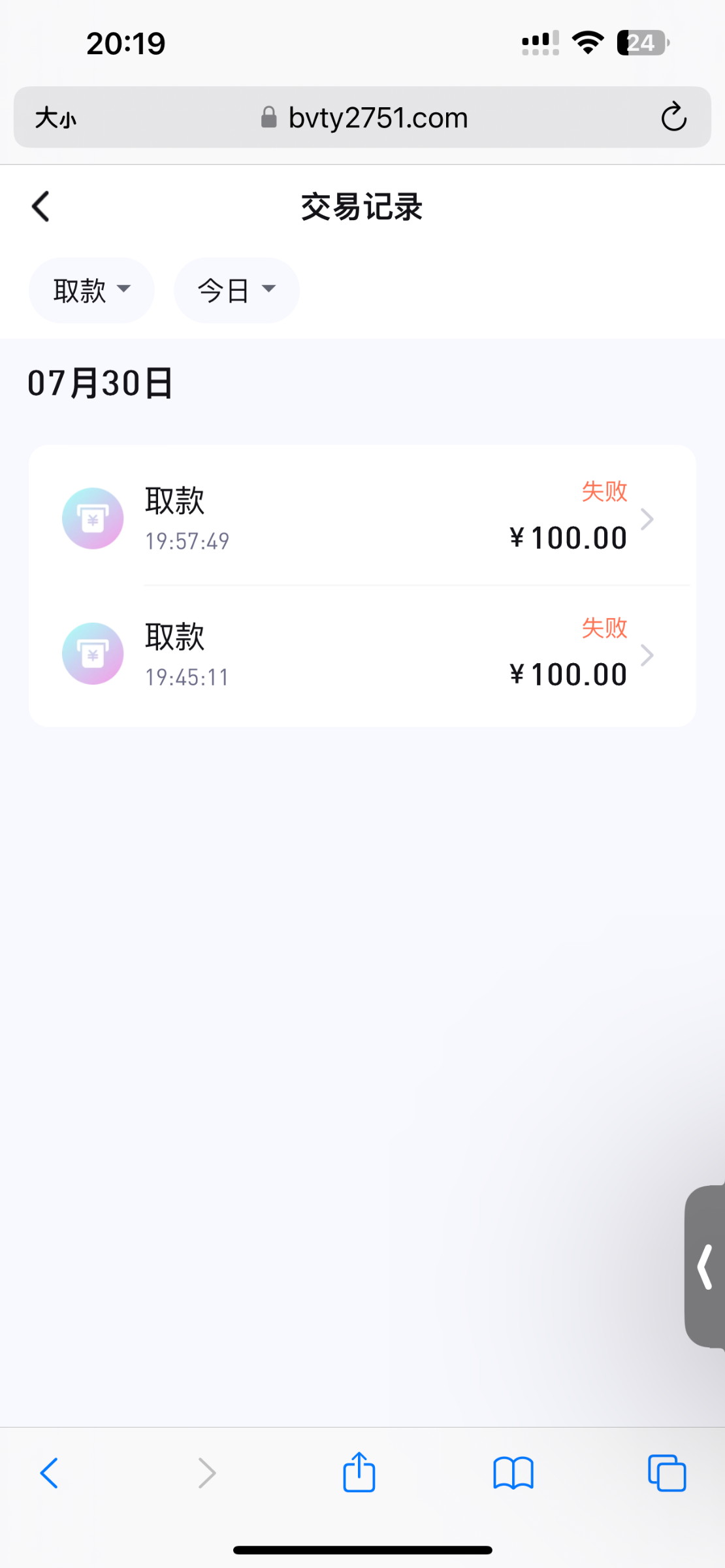This screenshot has width=725, height=1568.
Task: View details of the 19:45:11 withdrawal
Action: (x=362, y=655)
